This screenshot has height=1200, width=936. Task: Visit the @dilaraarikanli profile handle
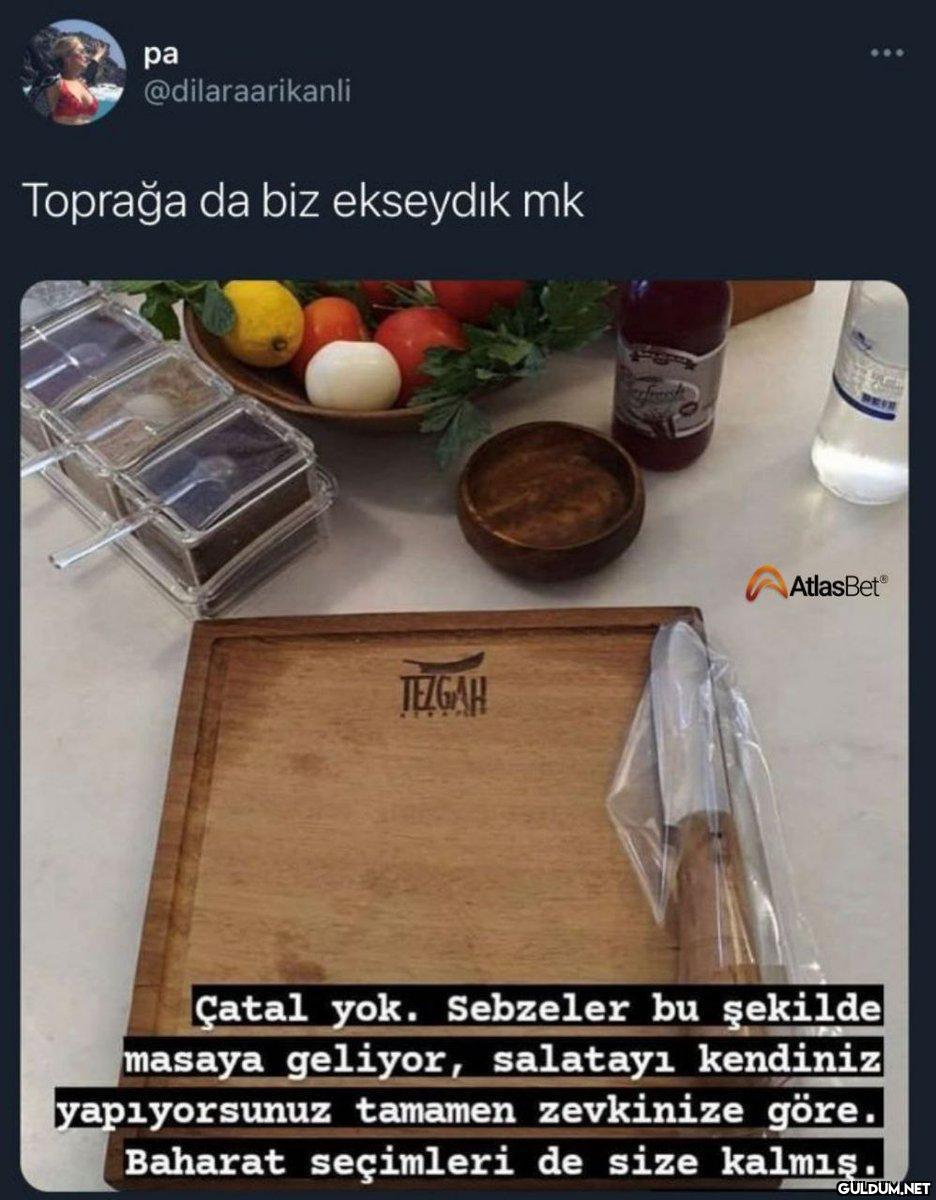click(x=248, y=92)
